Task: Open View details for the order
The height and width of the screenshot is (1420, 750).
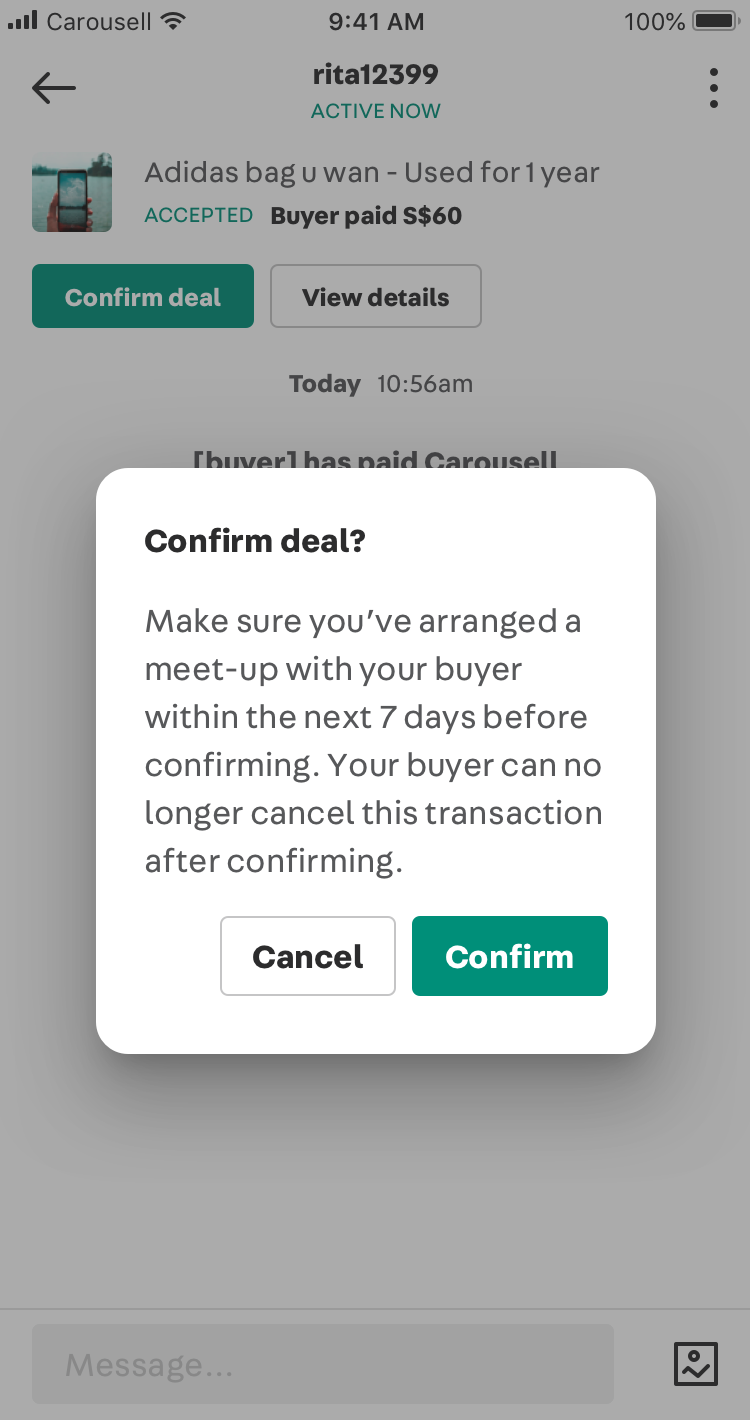Action: pyautogui.click(x=376, y=296)
